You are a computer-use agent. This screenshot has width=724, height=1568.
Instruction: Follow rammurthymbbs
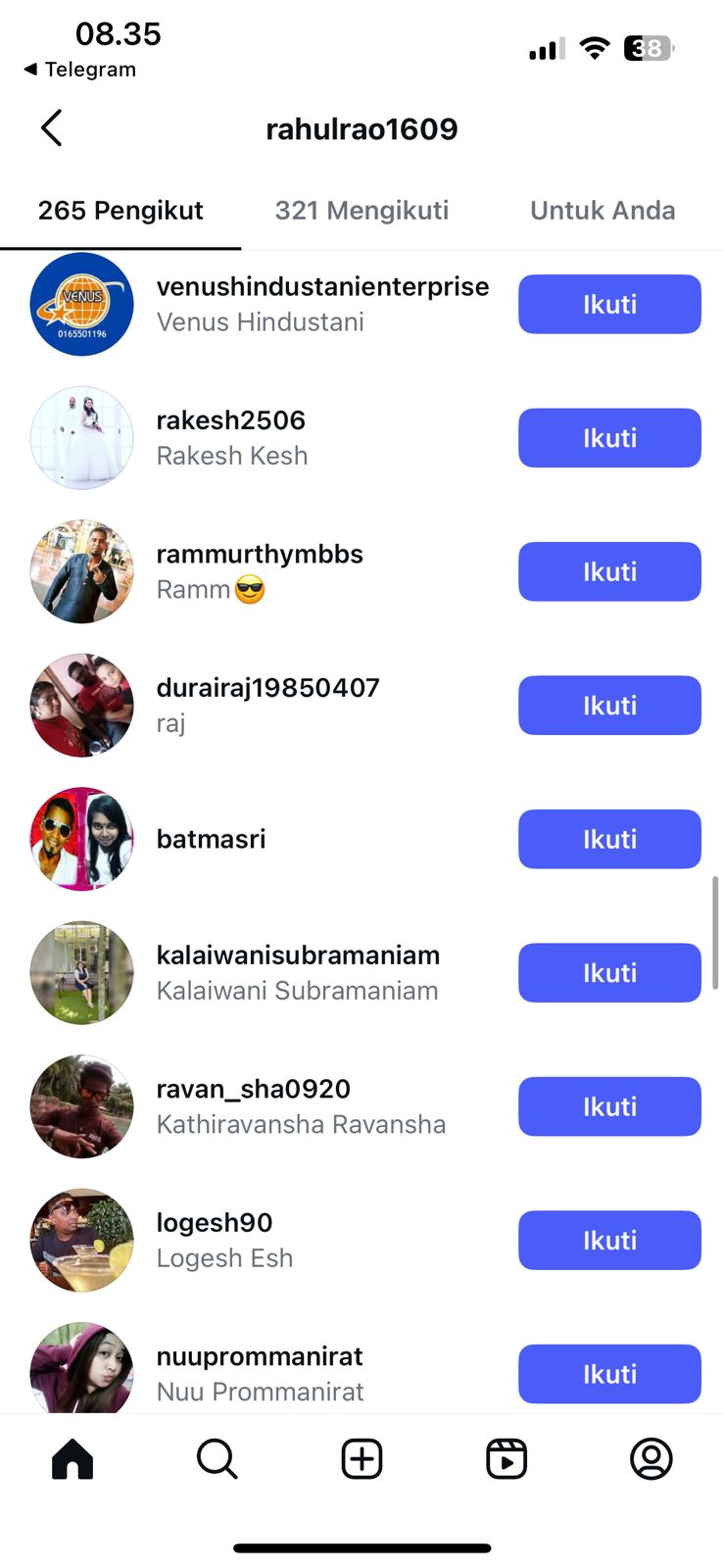(x=609, y=571)
